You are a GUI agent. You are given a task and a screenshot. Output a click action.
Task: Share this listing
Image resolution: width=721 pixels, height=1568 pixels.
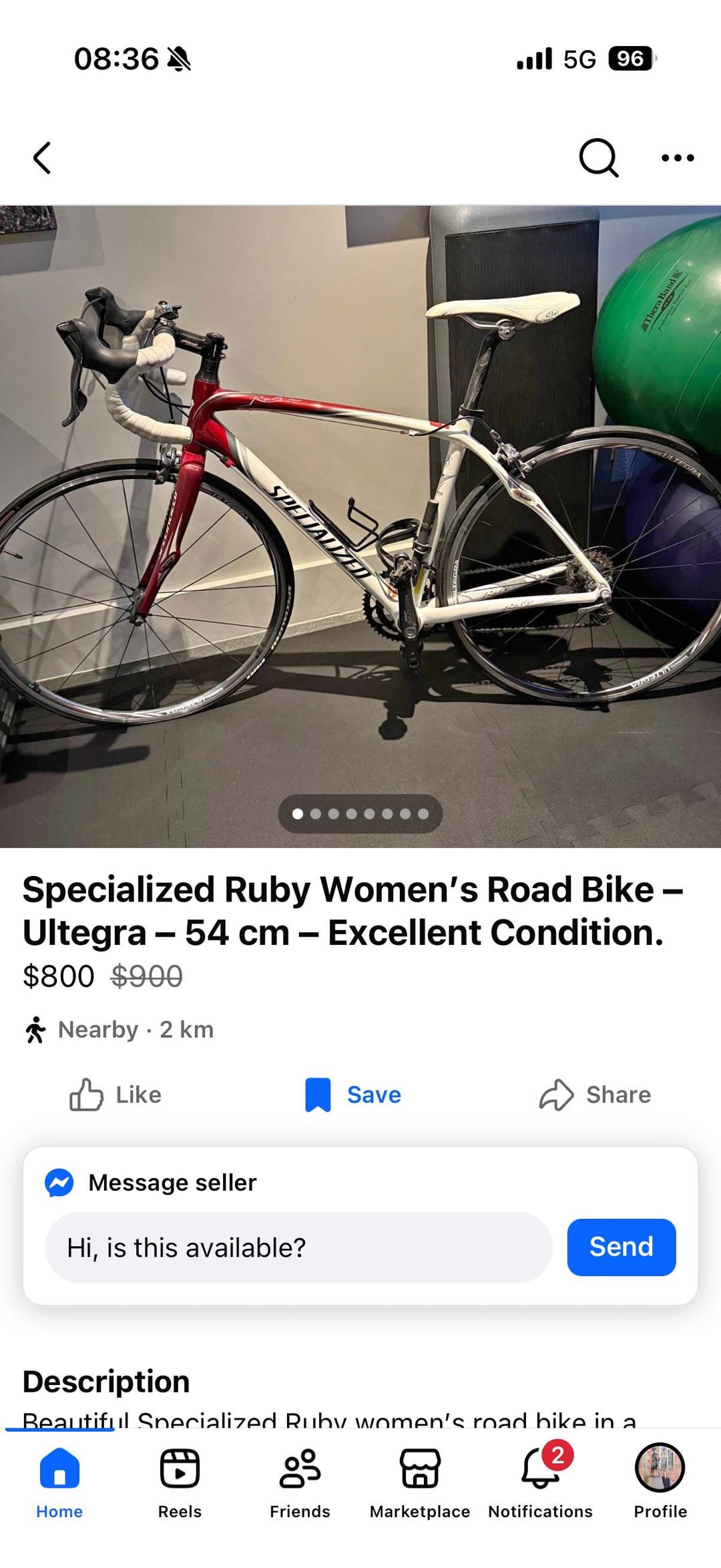(595, 1095)
